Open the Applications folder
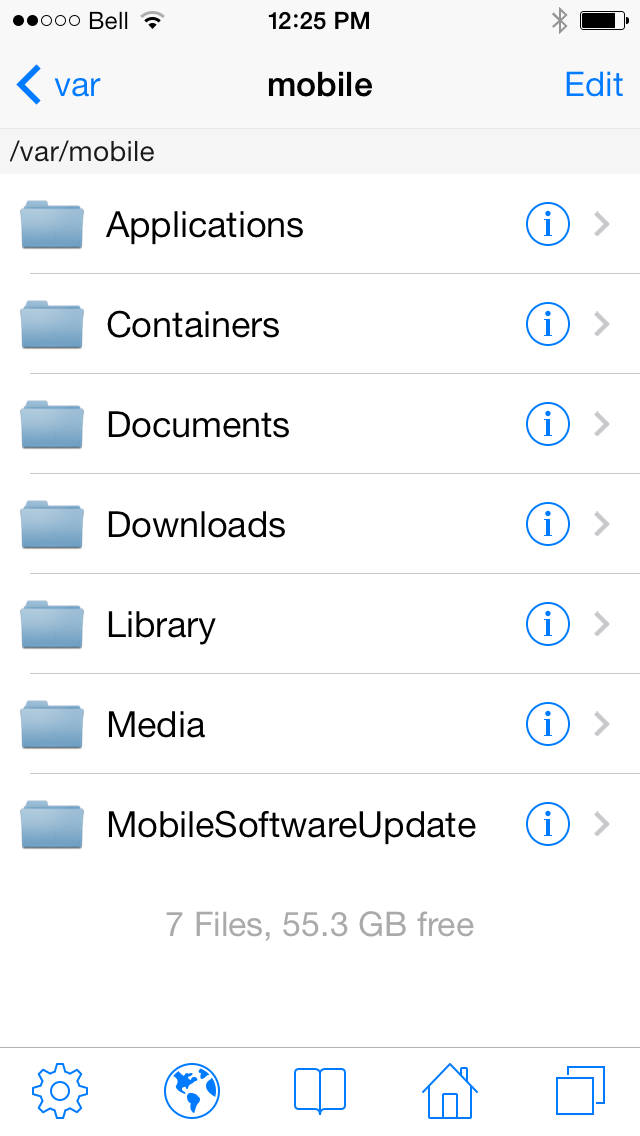The image size is (640, 1136). (320, 224)
